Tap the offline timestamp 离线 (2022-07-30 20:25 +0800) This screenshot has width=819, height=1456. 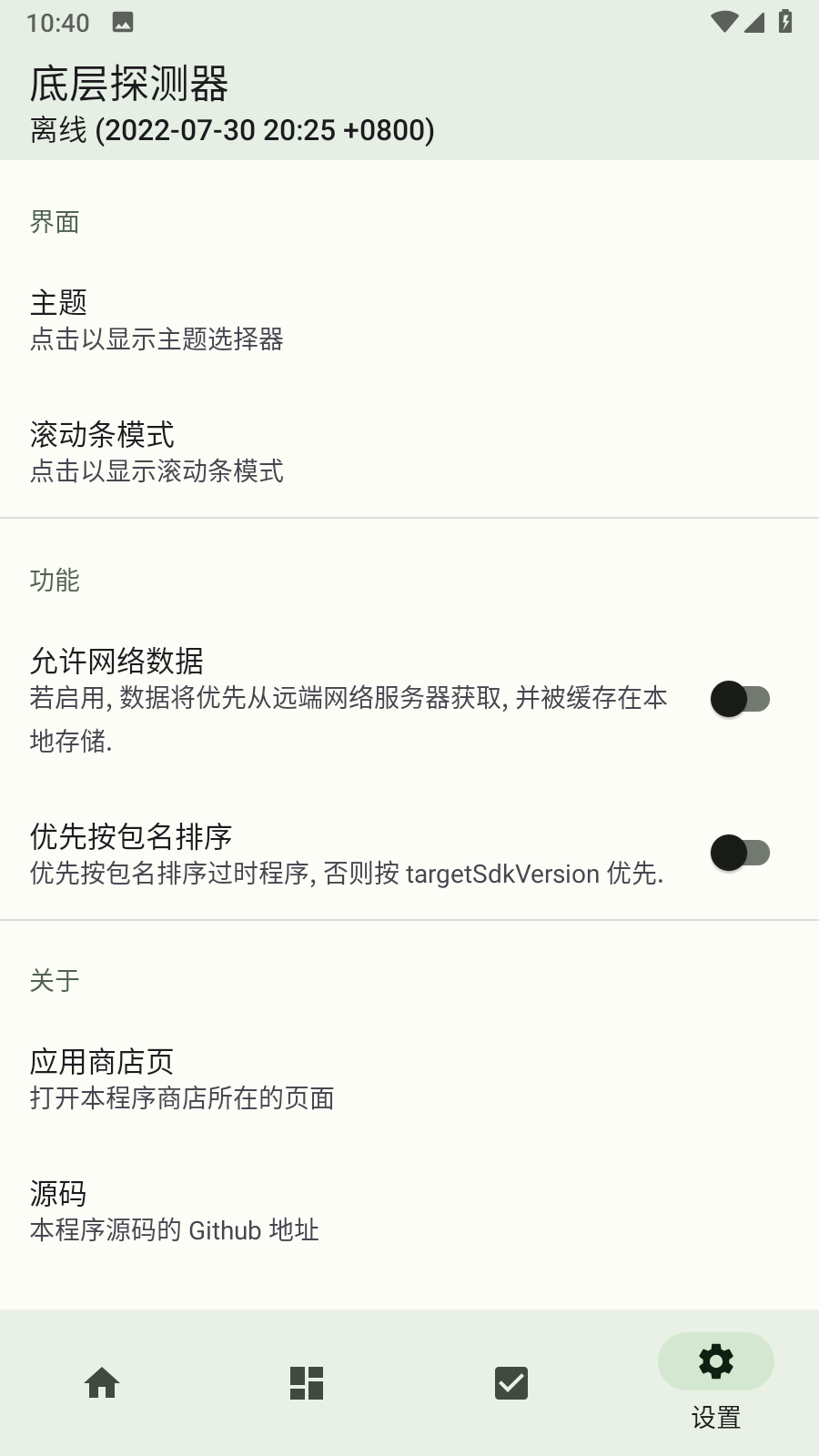click(232, 130)
